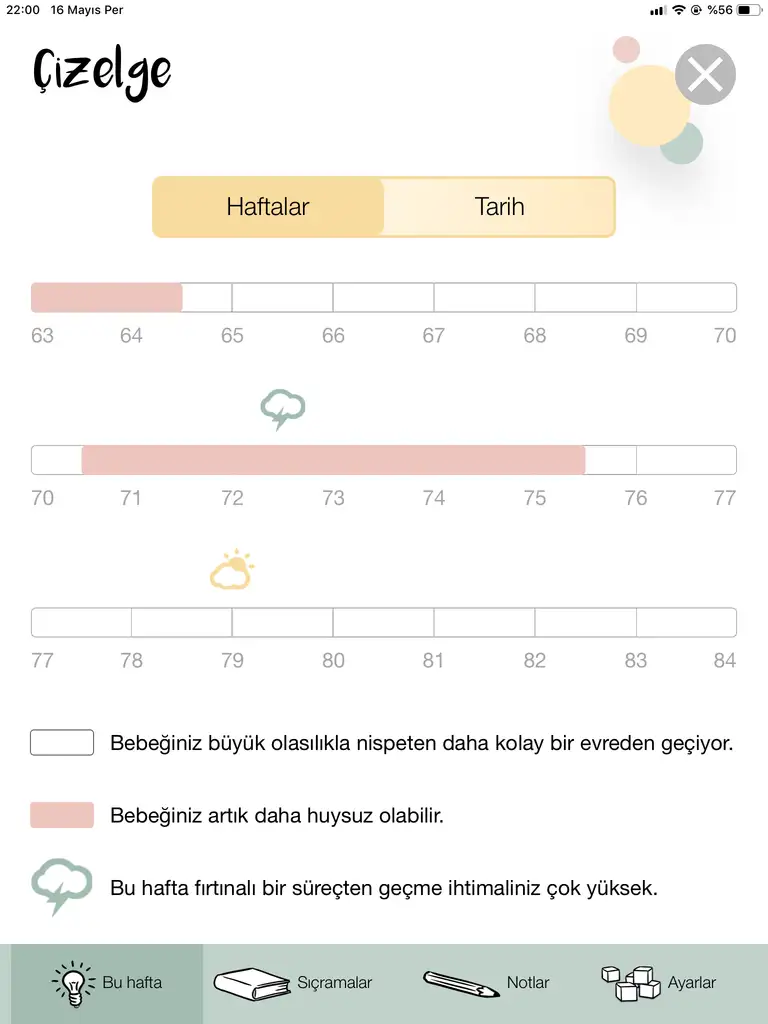Image resolution: width=768 pixels, height=1024 pixels.
Task: Close the Çizelge chart screen
Action: click(x=705, y=75)
